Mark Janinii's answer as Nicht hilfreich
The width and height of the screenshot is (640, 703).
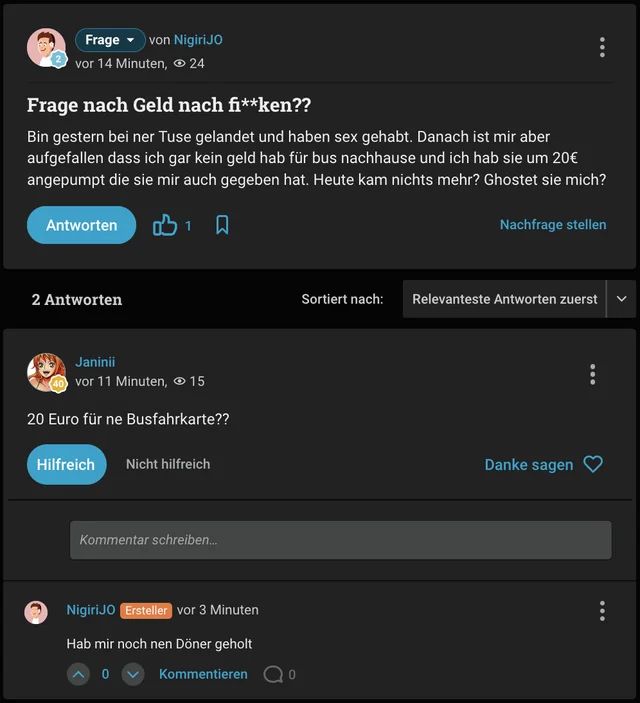click(168, 464)
